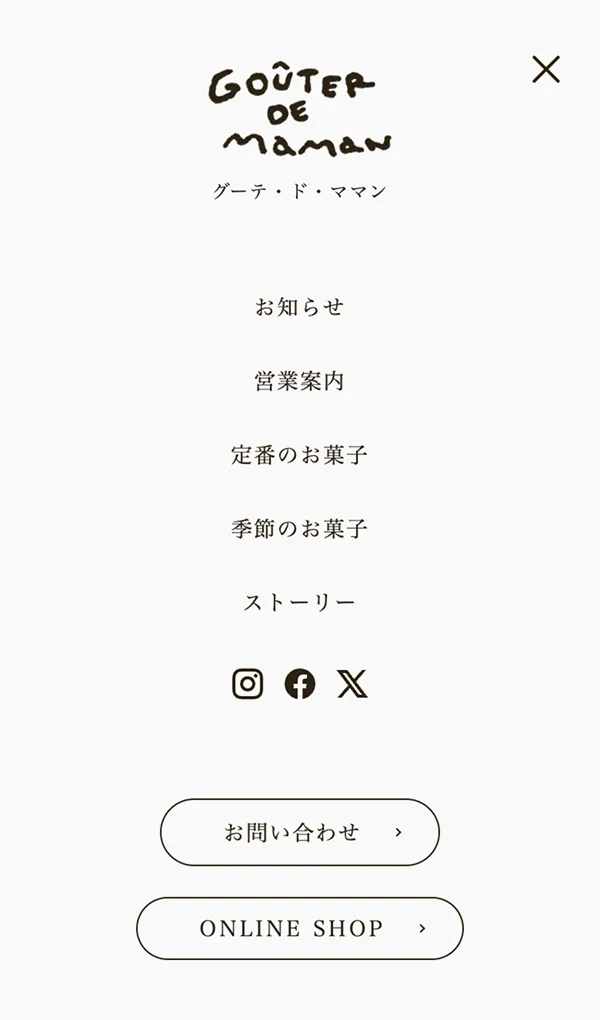Open the Facebook page icon
Viewport: 600px width, 1020px height.
pyautogui.click(x=300, y=684)
